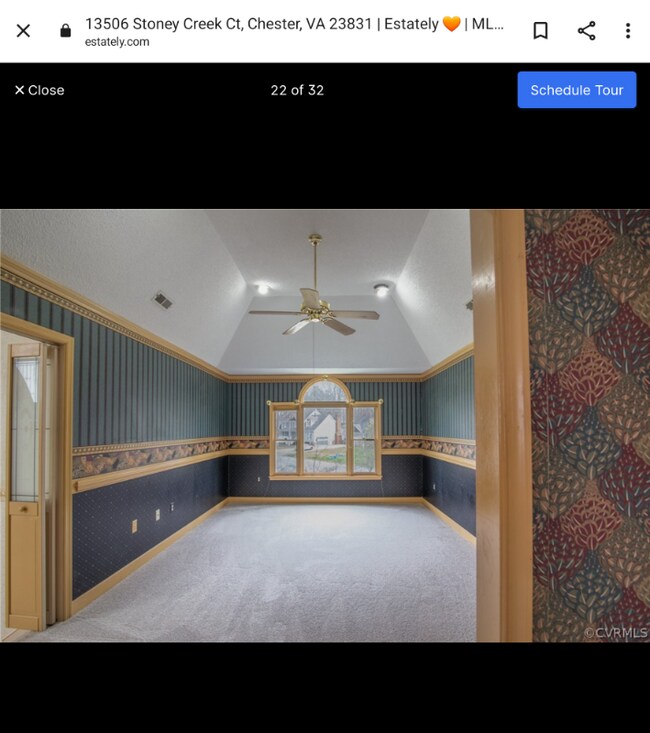View site security info via lock icon
This screenshot has height=733, width=650.
[x=66, y=31]
